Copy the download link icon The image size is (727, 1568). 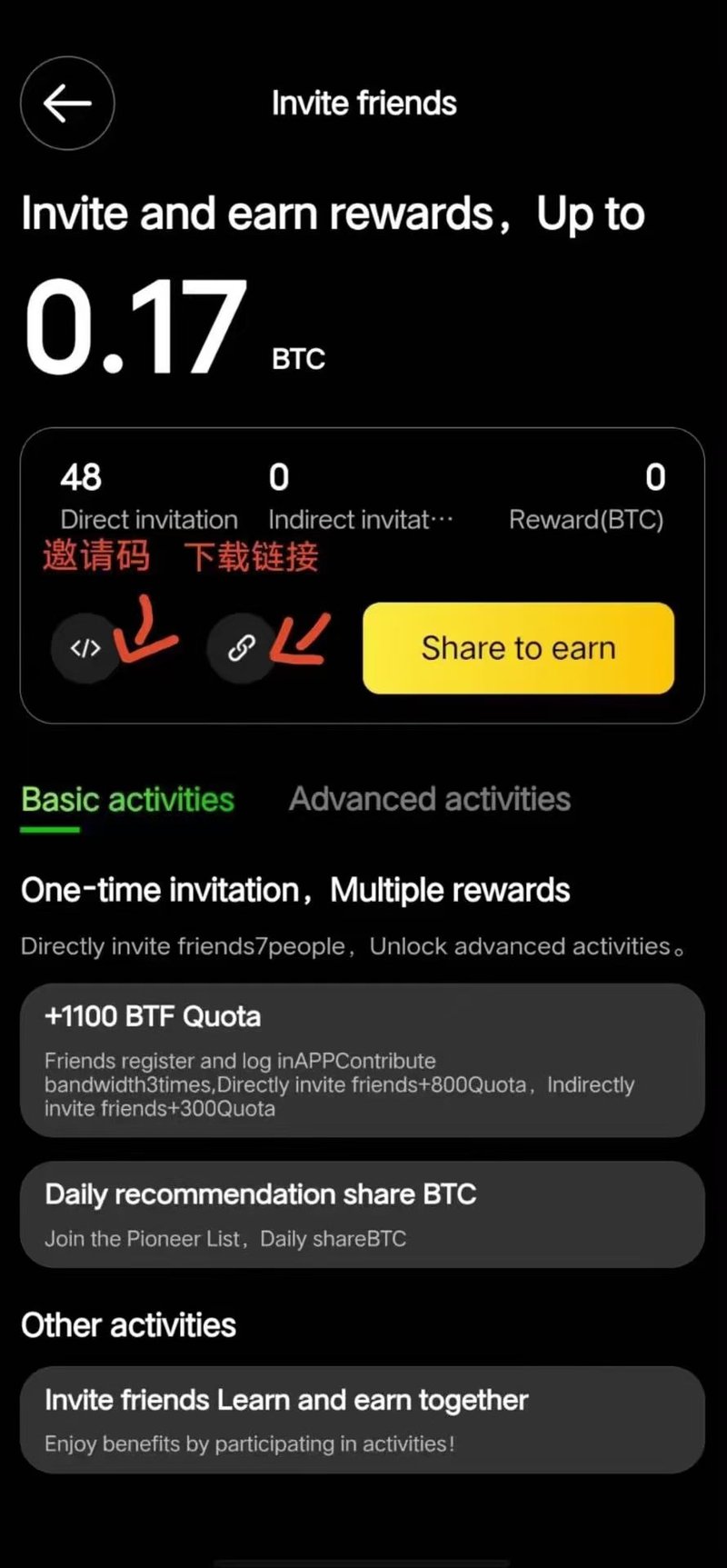tap(241, 648)
